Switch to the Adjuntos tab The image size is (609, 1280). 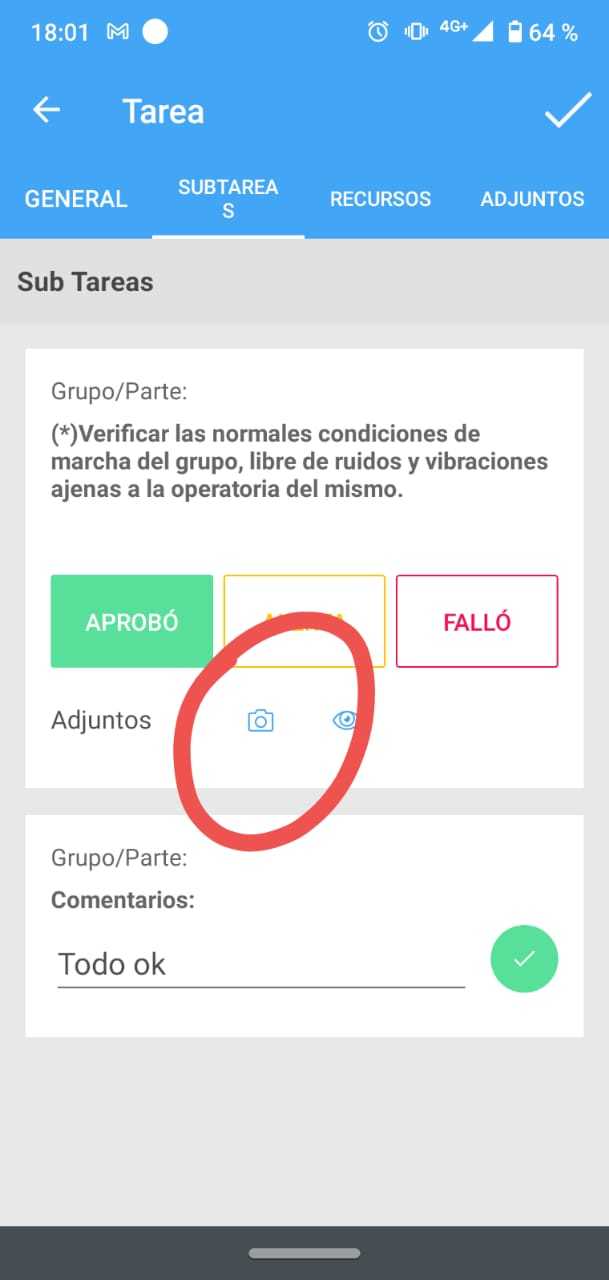tap(532, 199)
